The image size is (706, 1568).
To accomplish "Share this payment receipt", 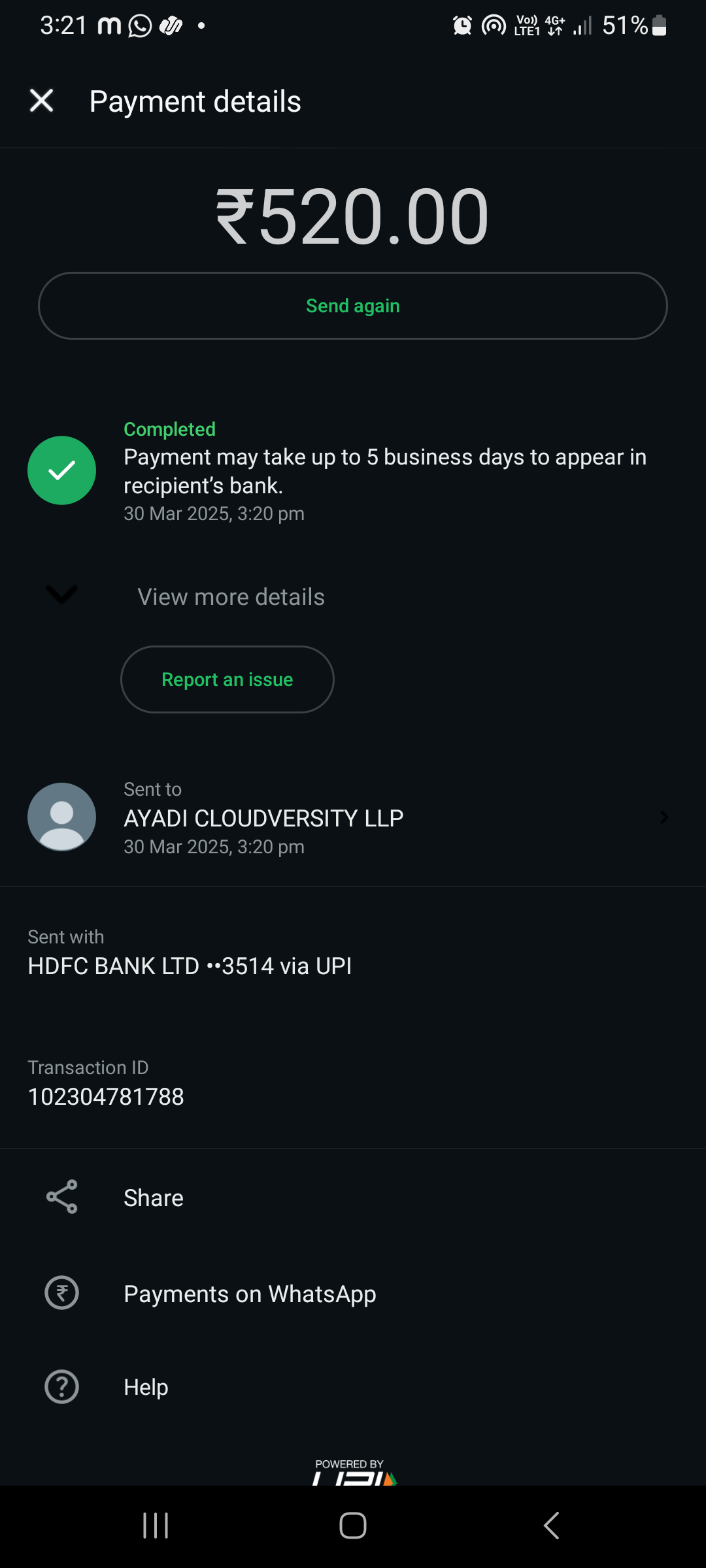I will point(154,1198).
